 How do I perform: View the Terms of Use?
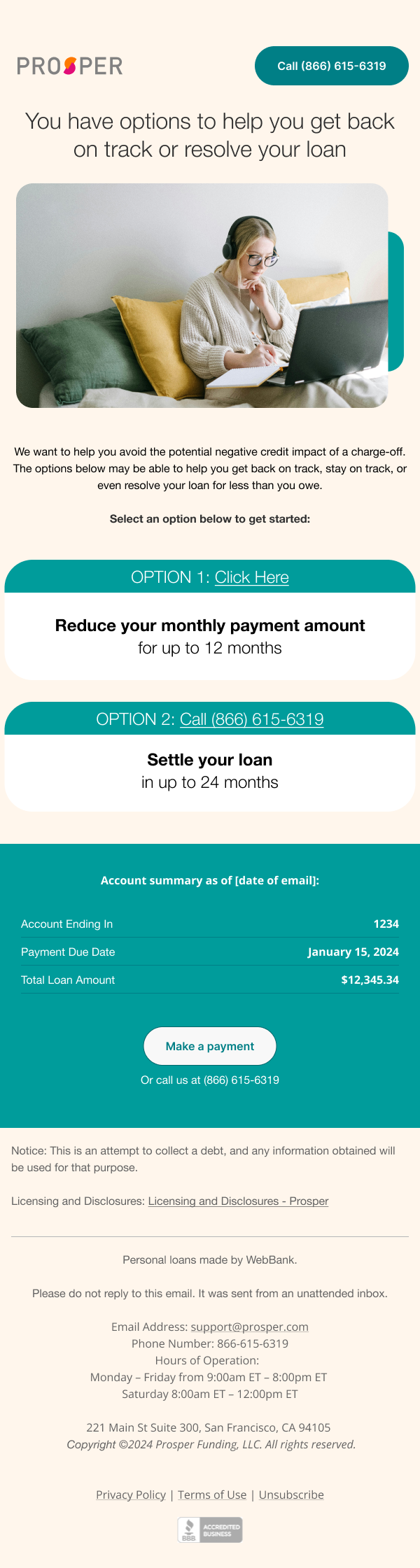point(212,1495)
